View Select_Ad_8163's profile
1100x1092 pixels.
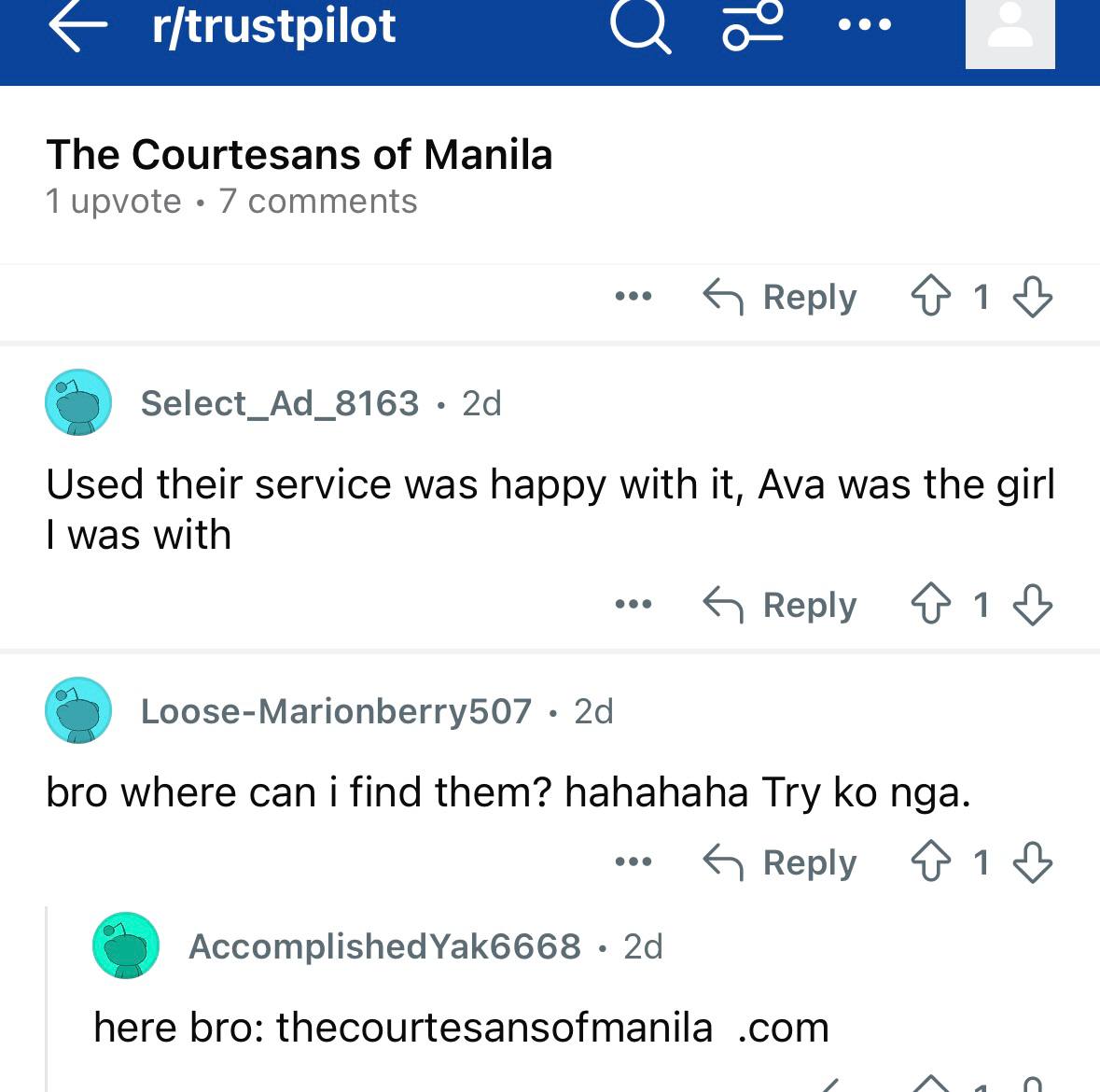coord(279,403)
